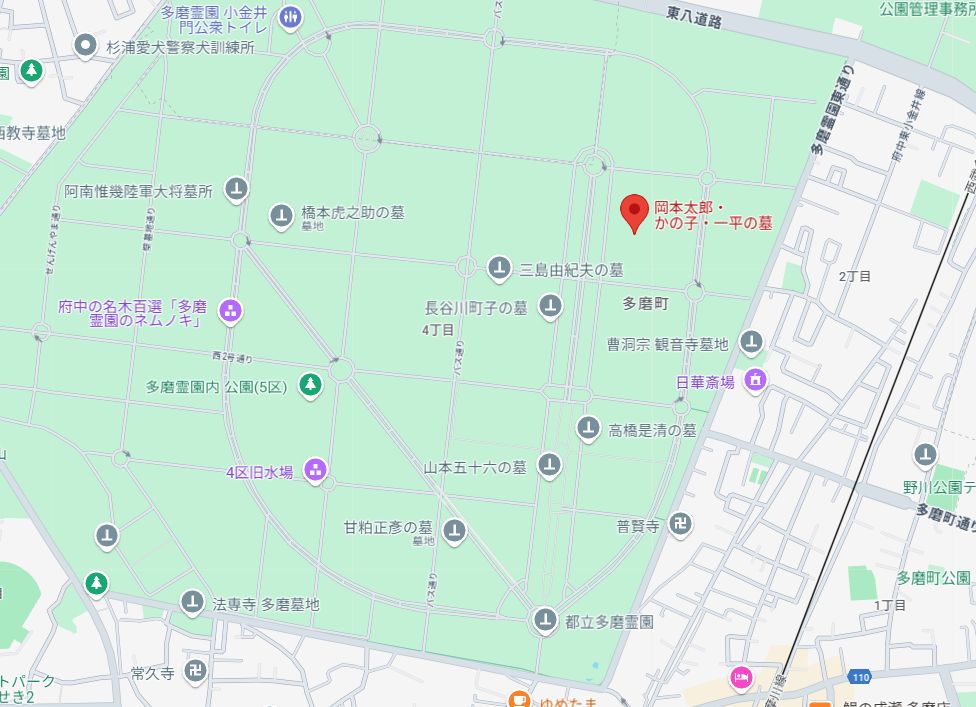Open the 常久寺 temple marker
The image size is (976, 707).
tap(195, 671)
